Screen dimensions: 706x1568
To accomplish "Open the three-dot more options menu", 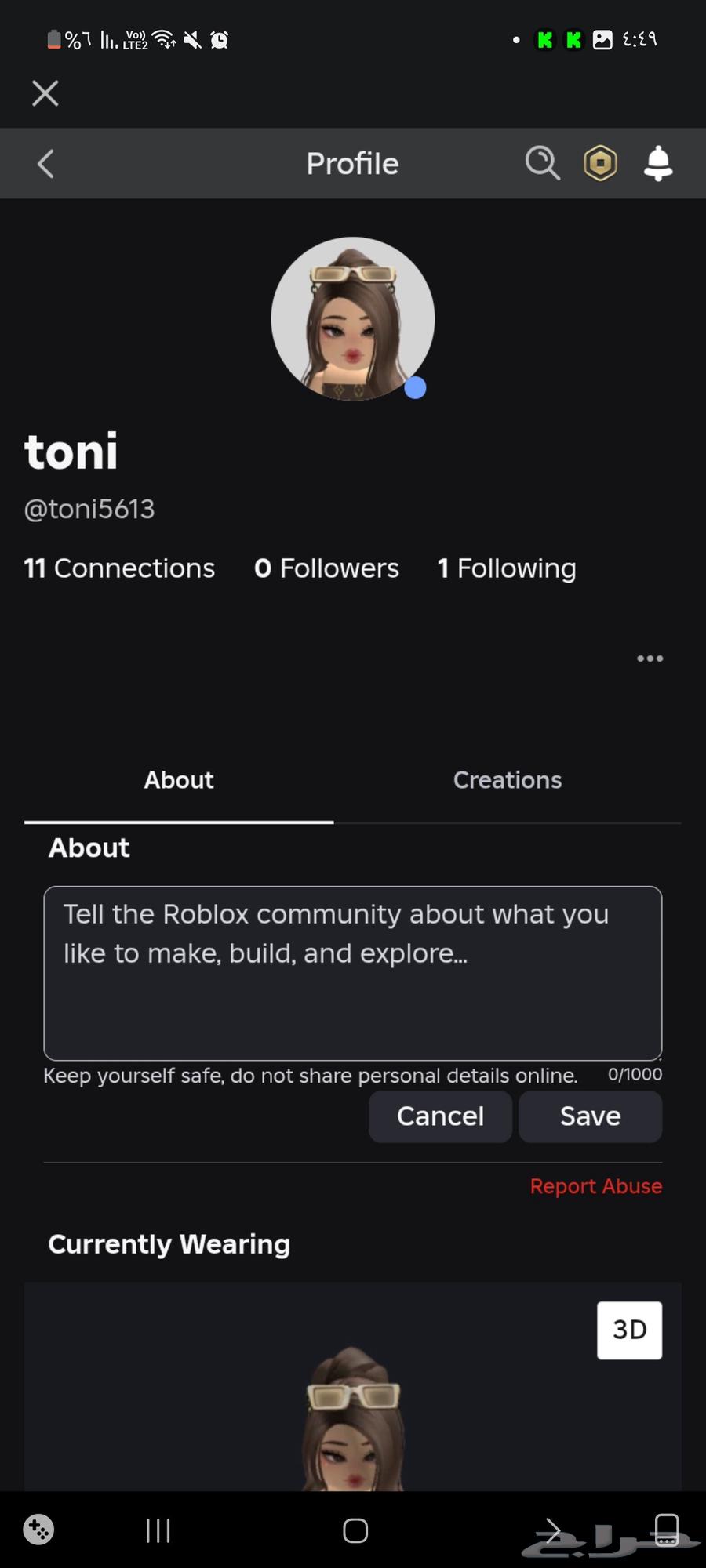I will (650, 659).
